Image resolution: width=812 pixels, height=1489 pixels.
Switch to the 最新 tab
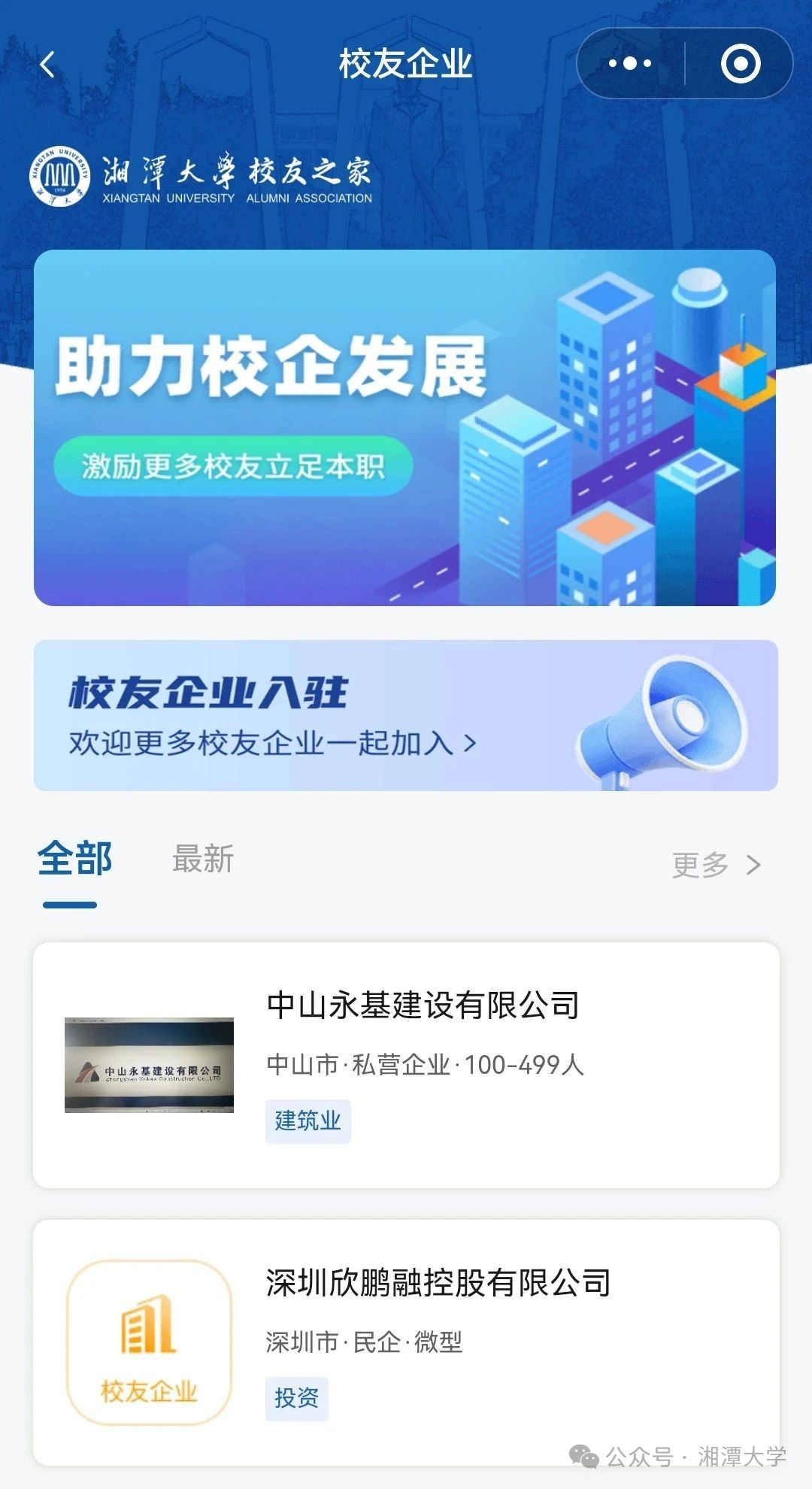pos(203,859)
